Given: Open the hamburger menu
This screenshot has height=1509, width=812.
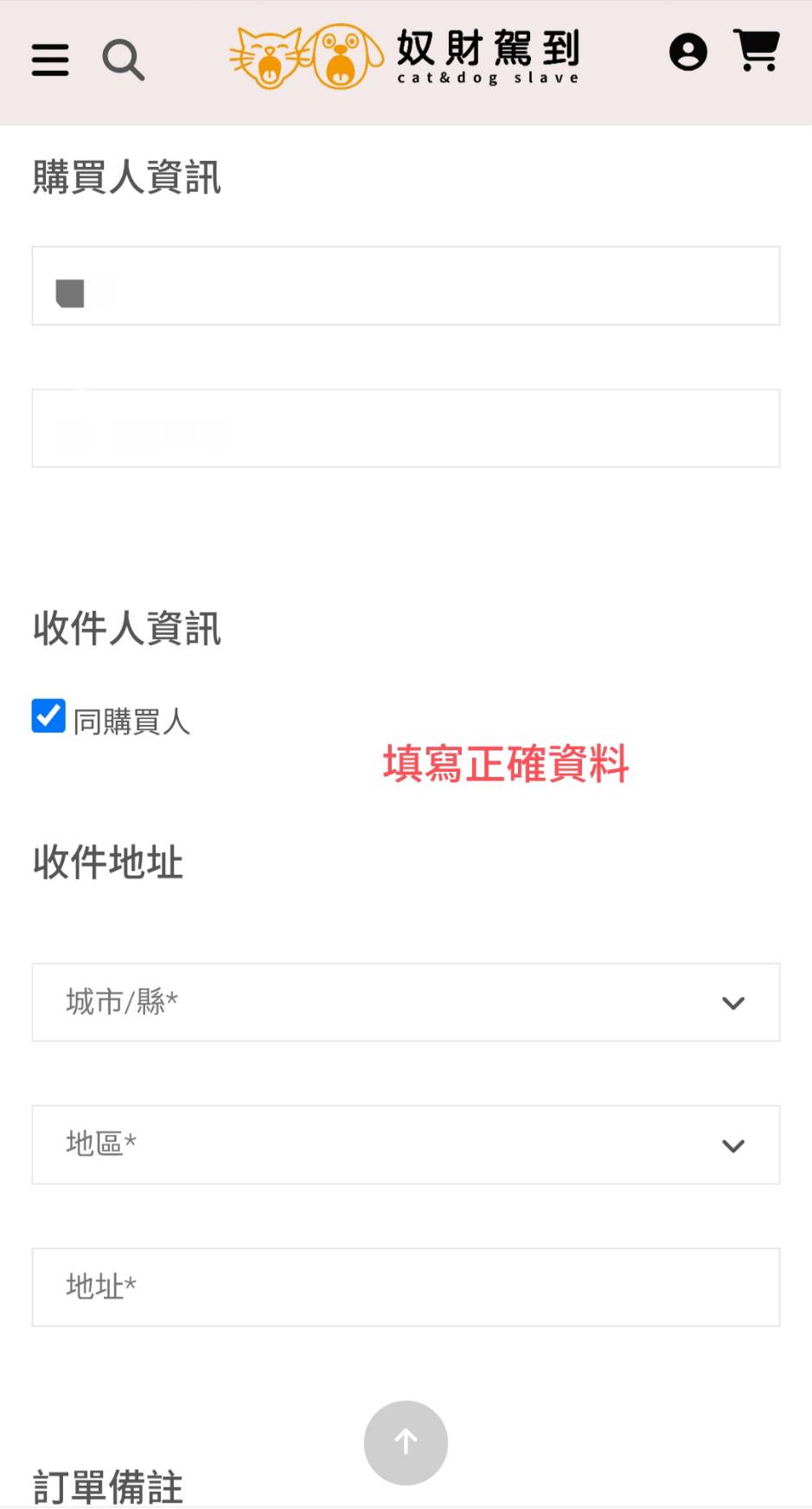Looking at the screenshot, I should click(x=50, y=60).
